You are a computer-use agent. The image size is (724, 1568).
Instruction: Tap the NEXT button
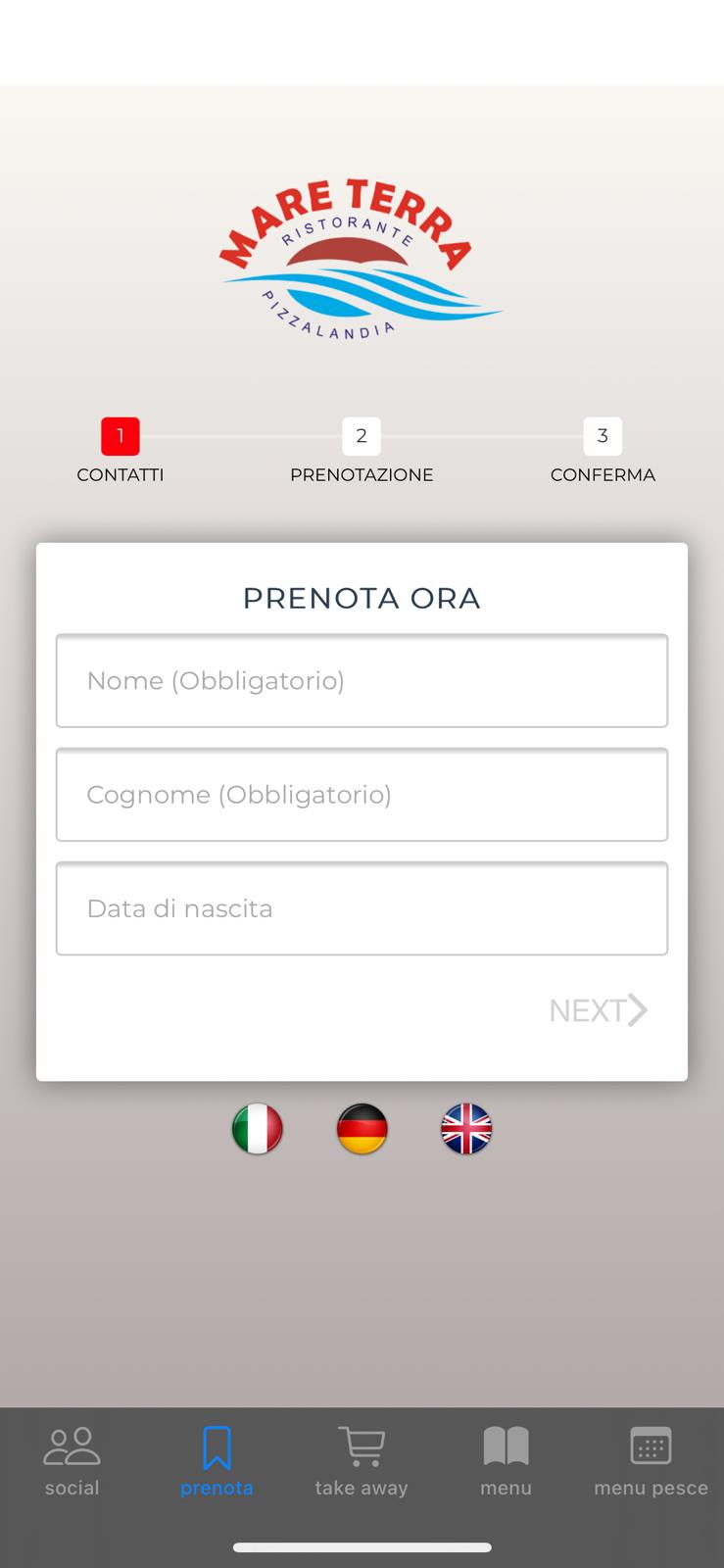(598, 1009)
